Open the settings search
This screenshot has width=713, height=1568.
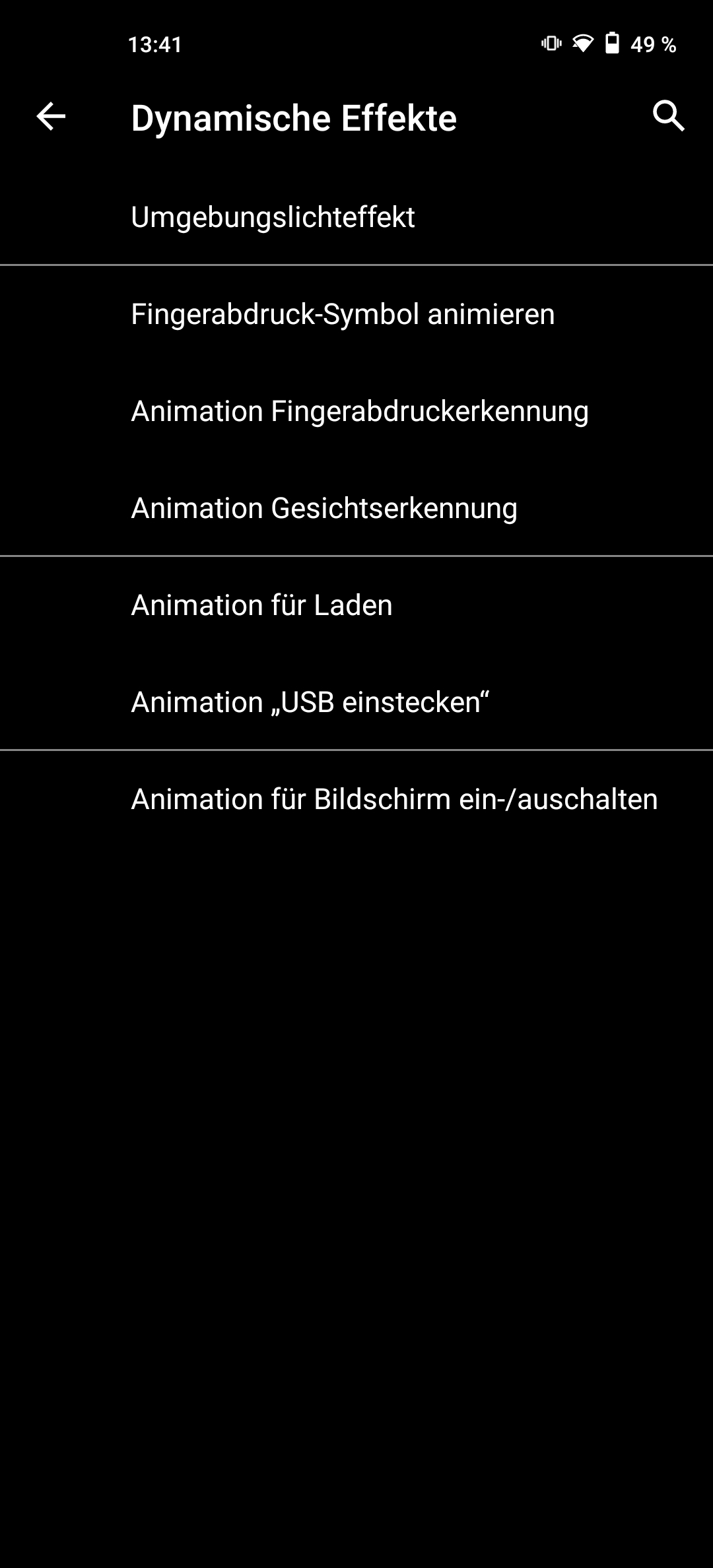pyautogui.click(x=668, y=117)
